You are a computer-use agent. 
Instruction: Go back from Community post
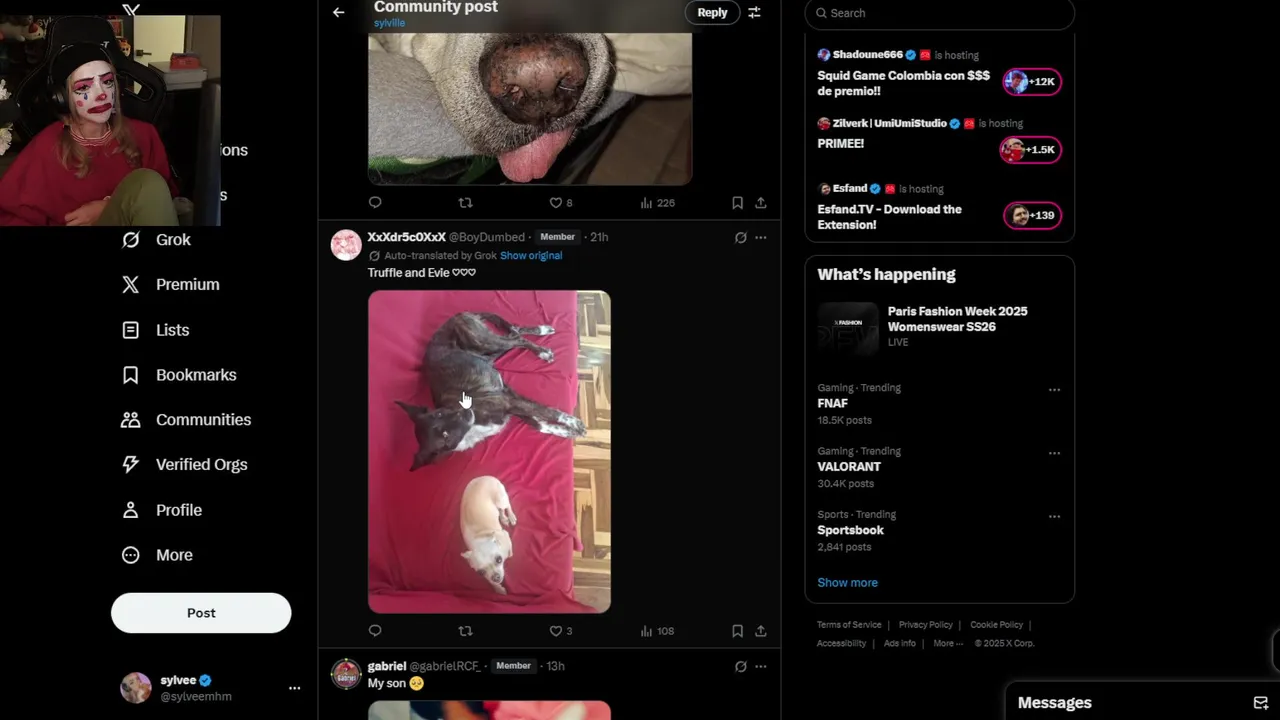tap(338, 12)
